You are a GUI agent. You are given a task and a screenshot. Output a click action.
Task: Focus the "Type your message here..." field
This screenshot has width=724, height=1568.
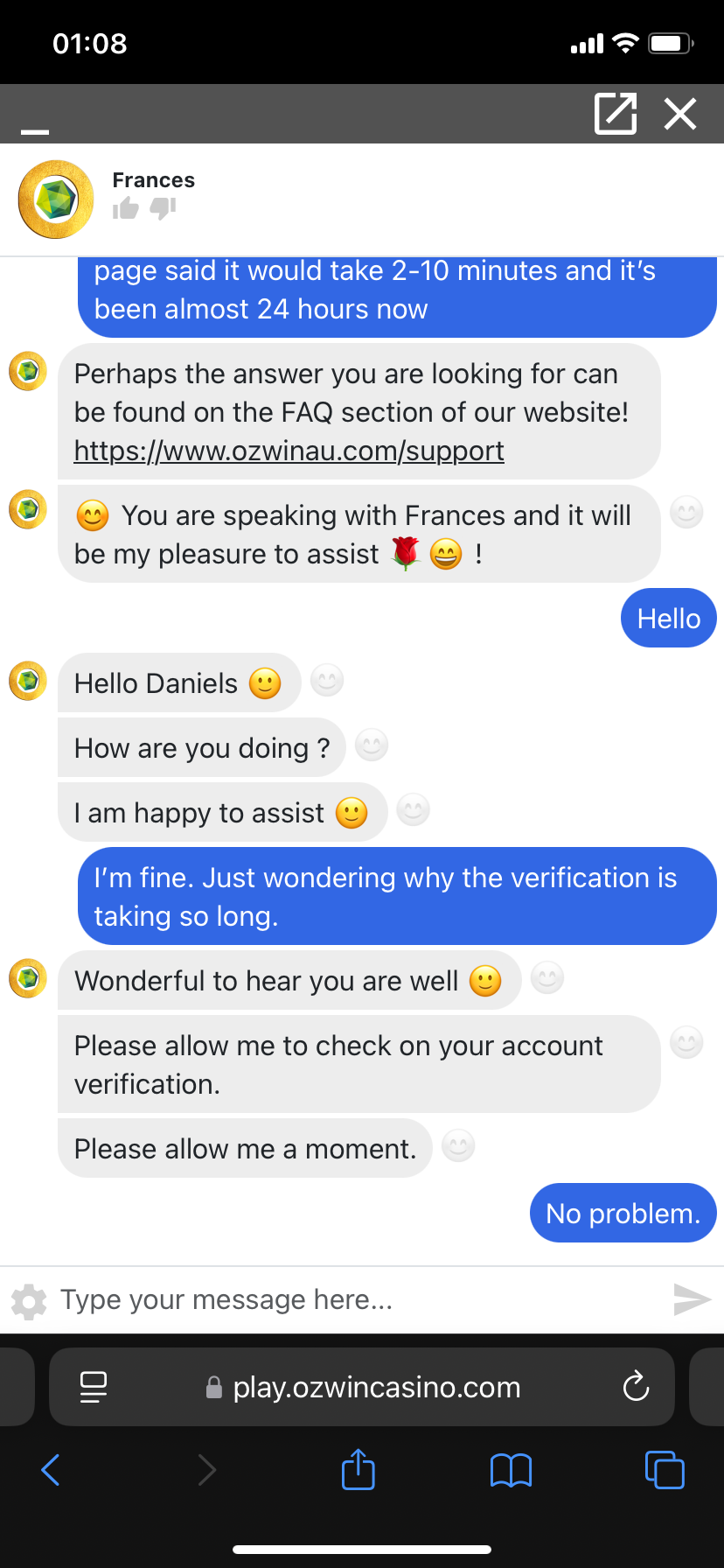(x=350, y=1300)
